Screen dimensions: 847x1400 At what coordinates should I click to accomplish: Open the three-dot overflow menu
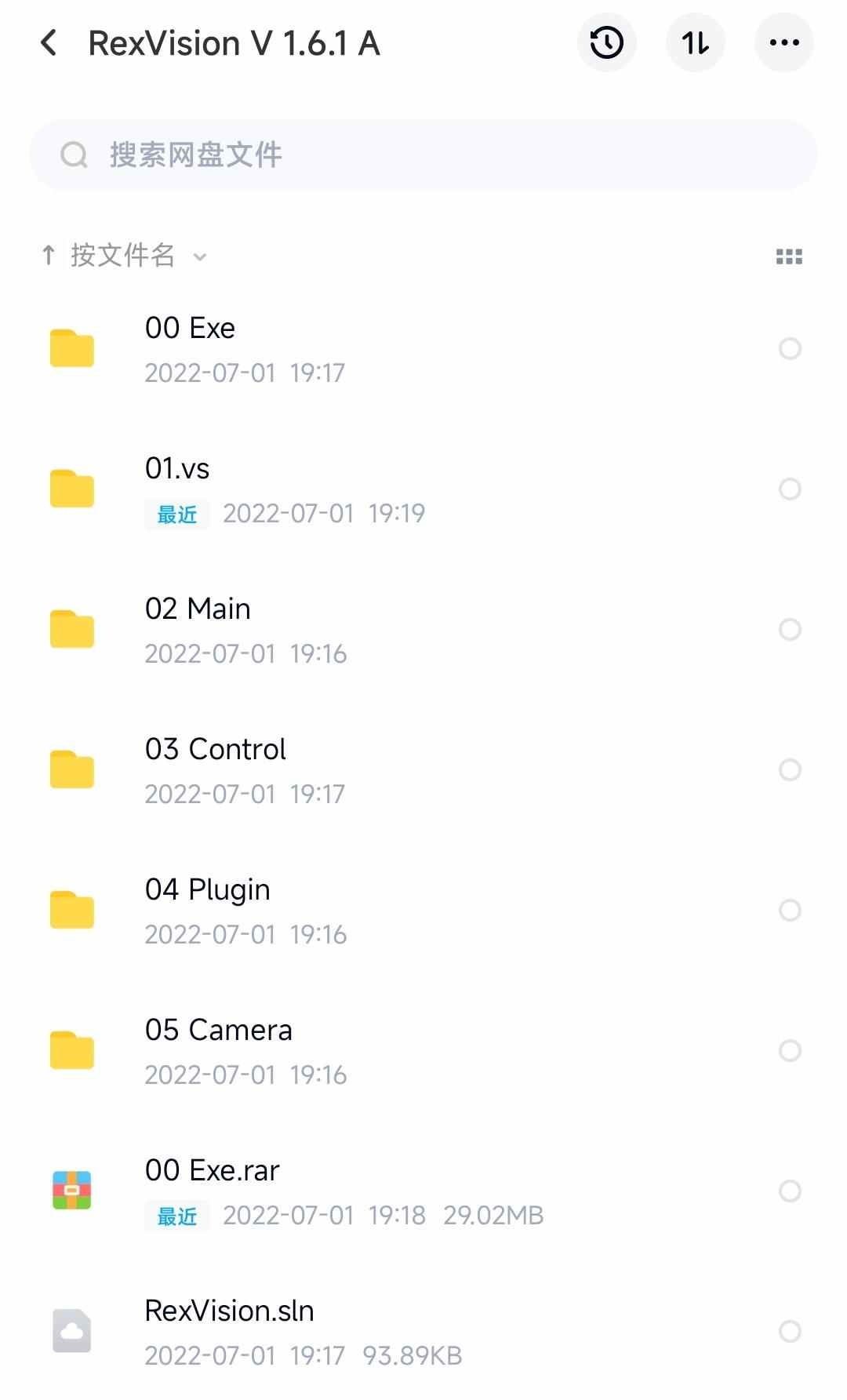[783, 43]
